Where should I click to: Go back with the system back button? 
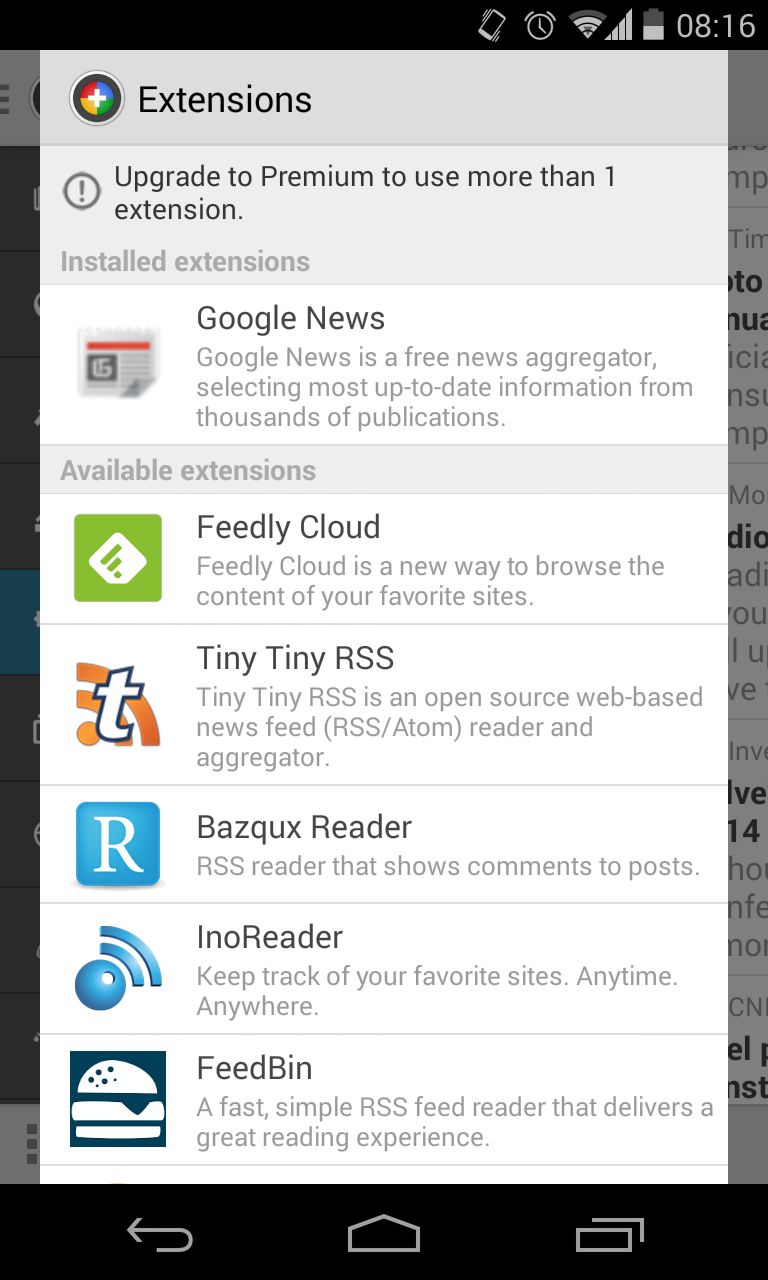pyautogui.click(x=160, y=1235)
